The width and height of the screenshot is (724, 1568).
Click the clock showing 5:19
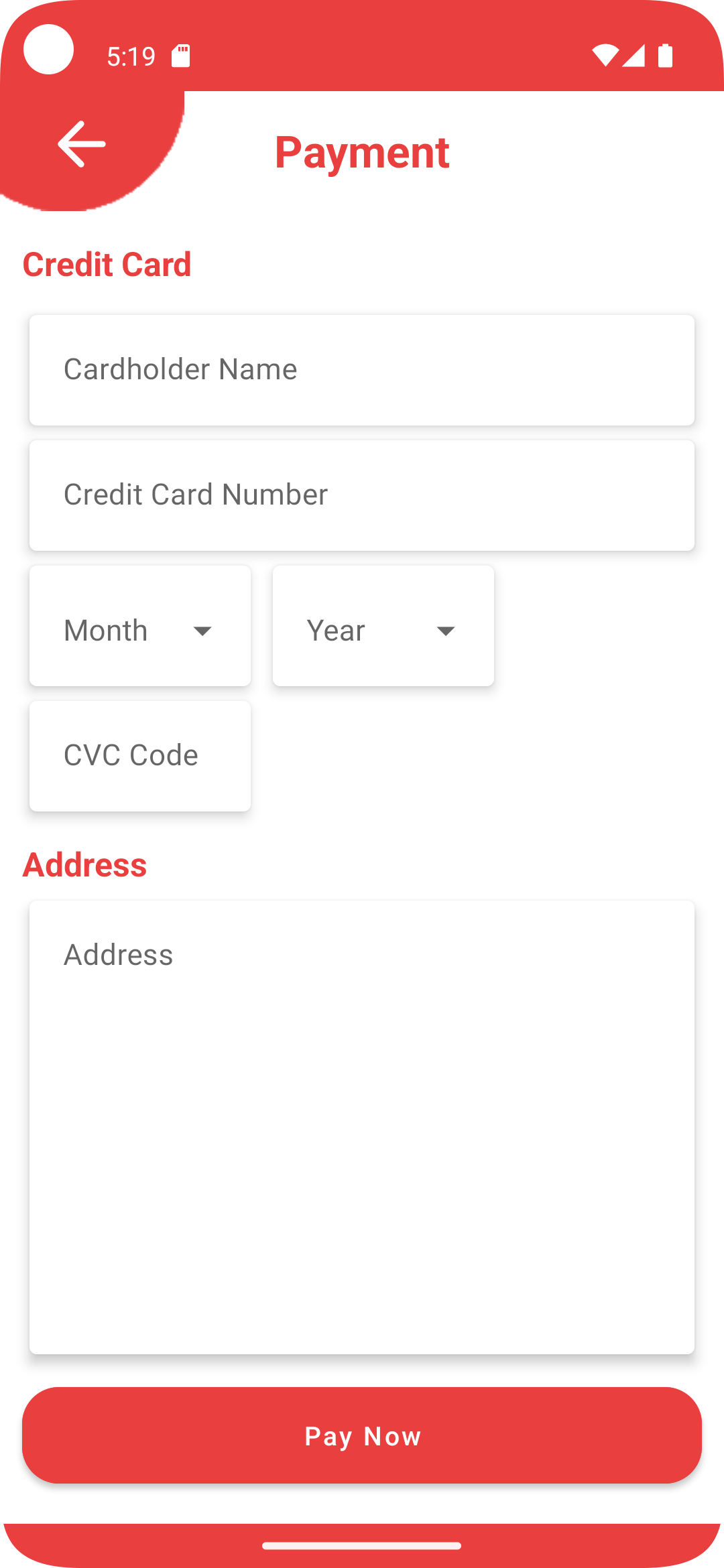[131, 57]
